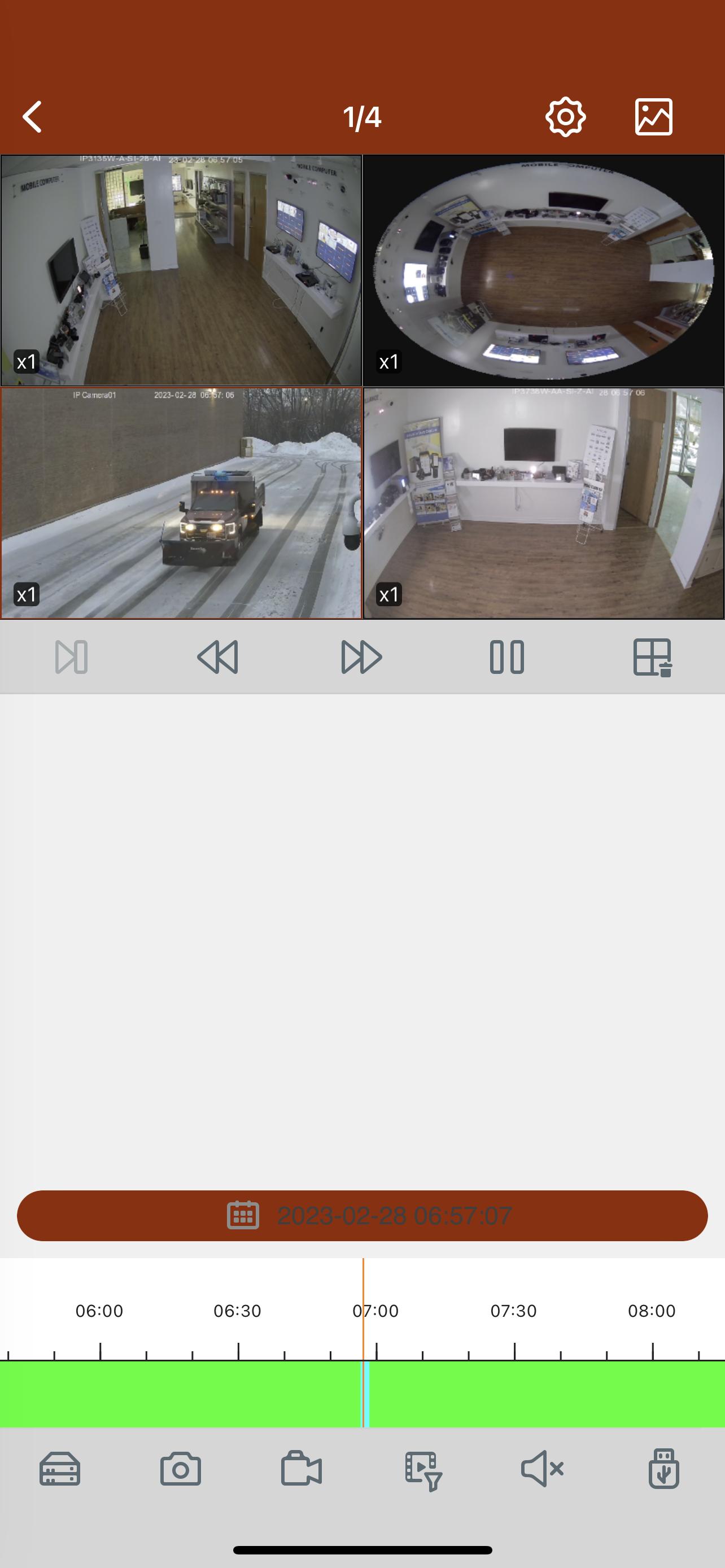Unmute the audio
The width and height of the screenshot is (725, 1568).
(x=543, y=1469)
